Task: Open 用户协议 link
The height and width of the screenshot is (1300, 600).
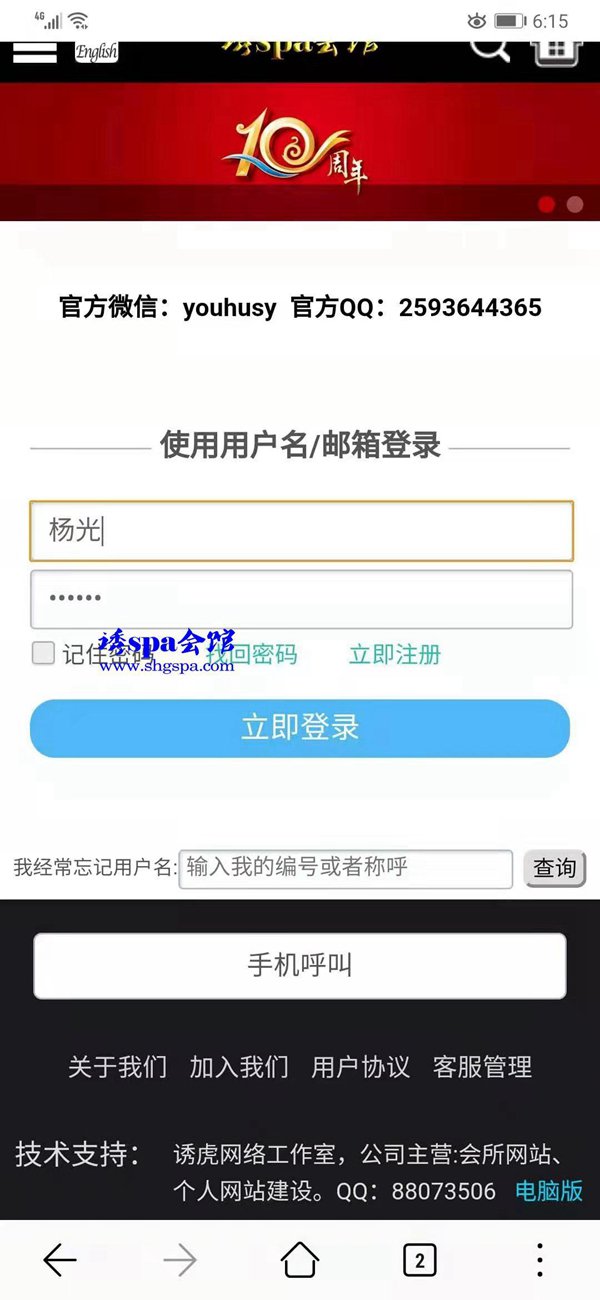Action: click(360, 1067)
